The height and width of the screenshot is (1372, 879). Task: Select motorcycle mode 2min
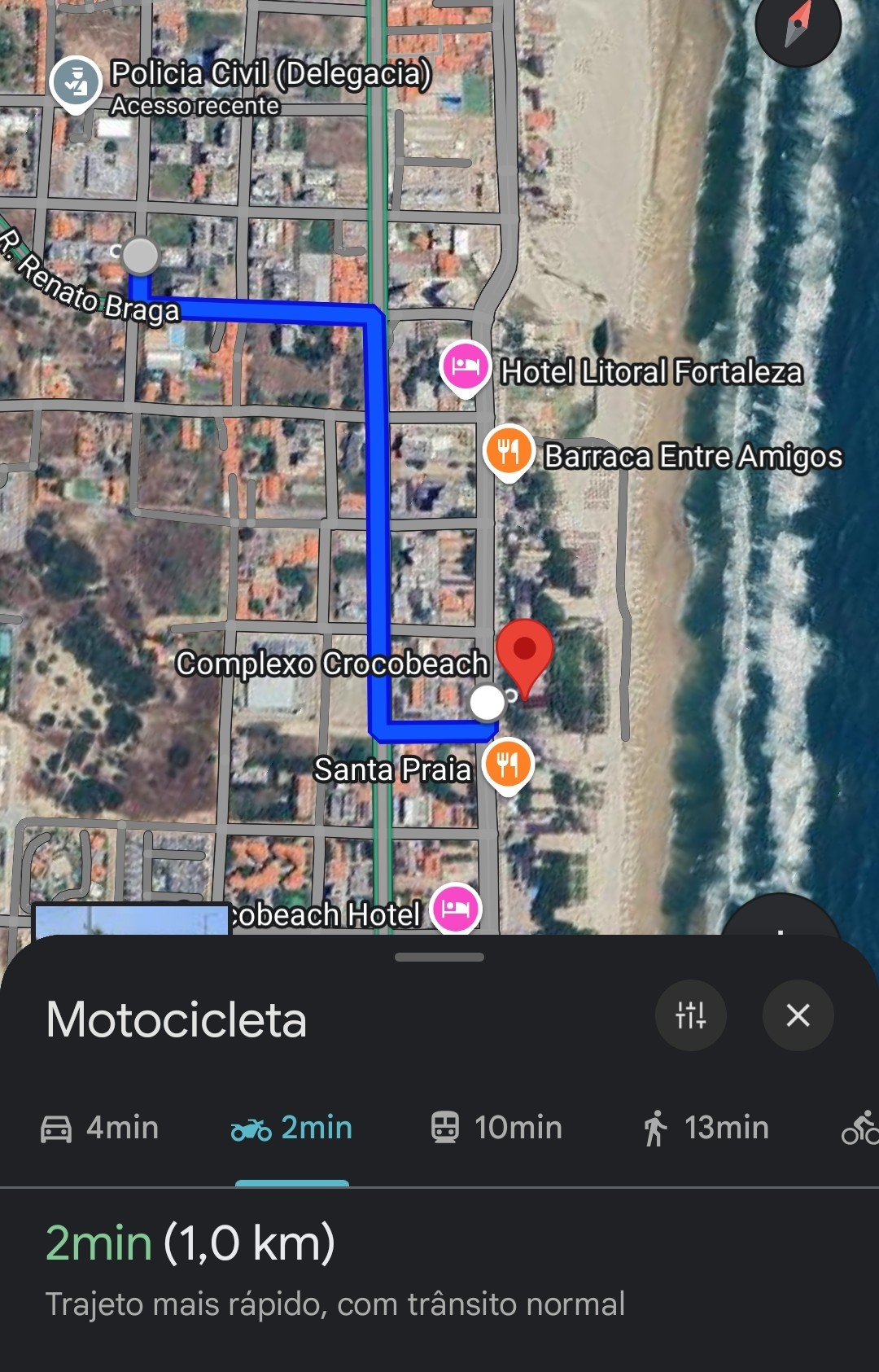pyautogui.click(x=292, y=1128)
